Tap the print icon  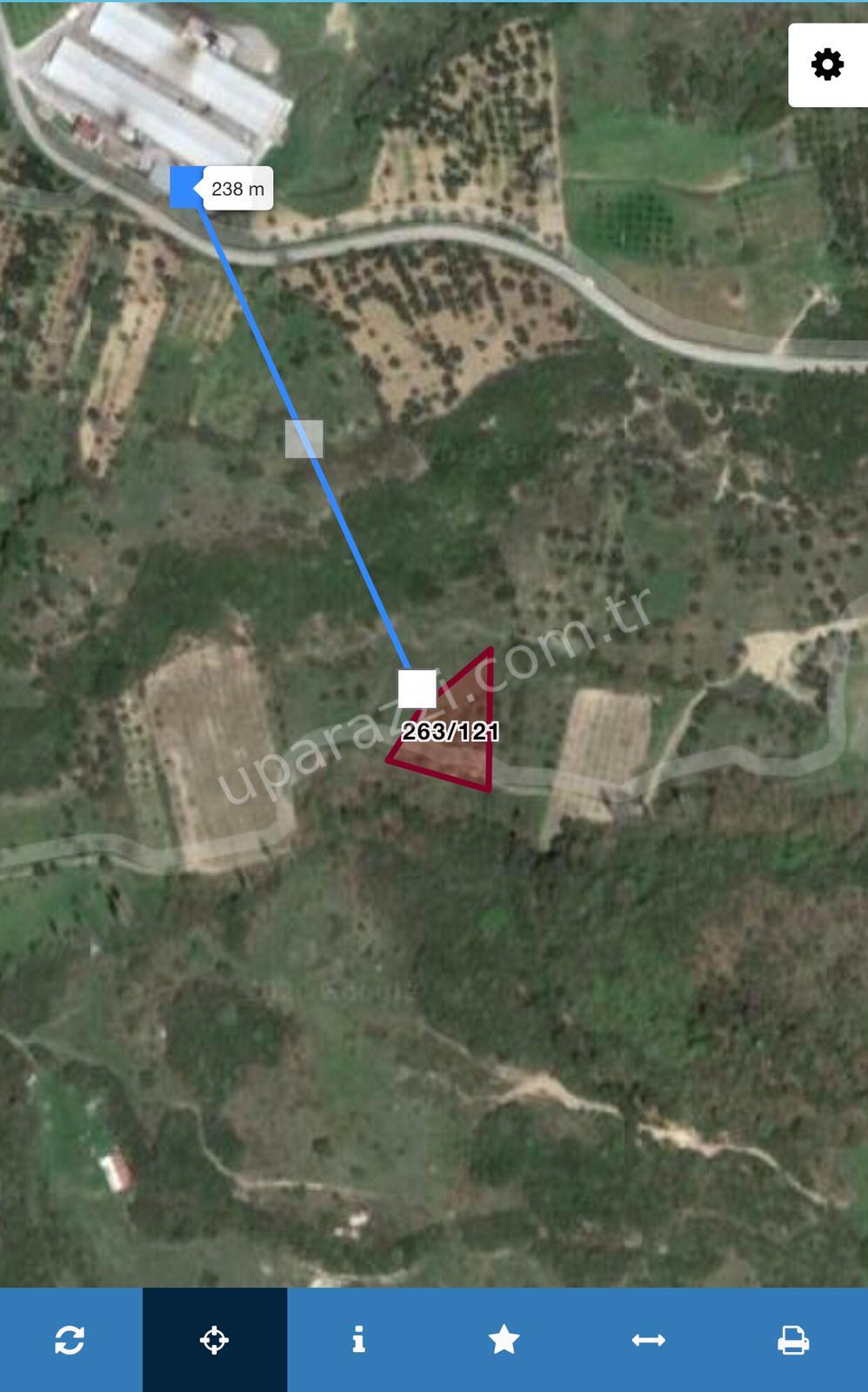tap(793, 1340)
